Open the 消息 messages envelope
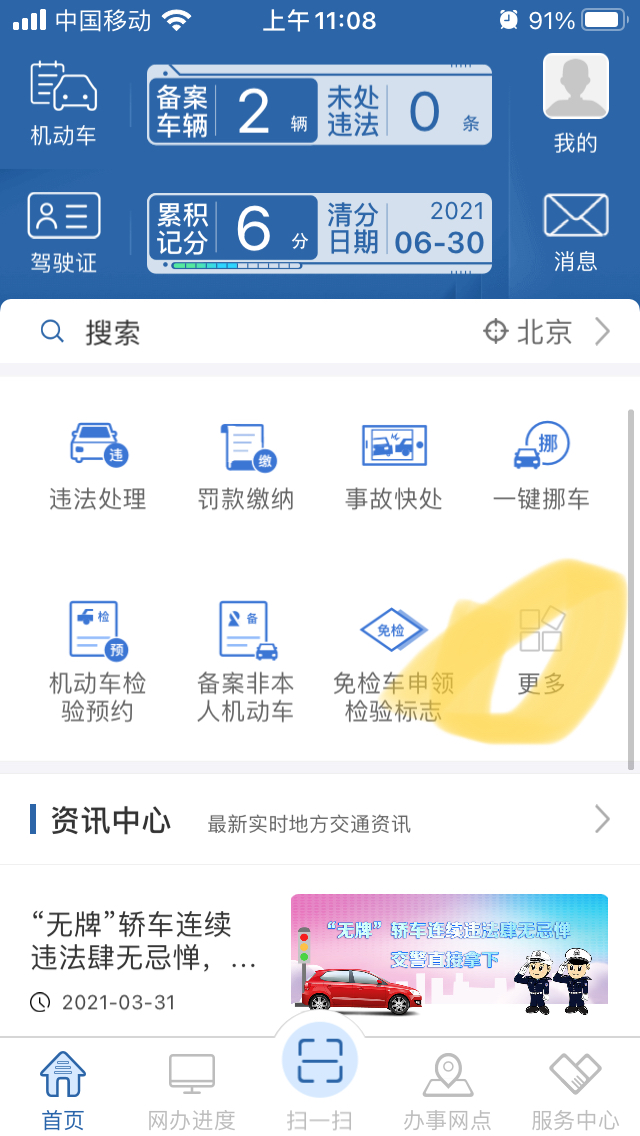Viewport: 640px width, 1136px height. 575,232
